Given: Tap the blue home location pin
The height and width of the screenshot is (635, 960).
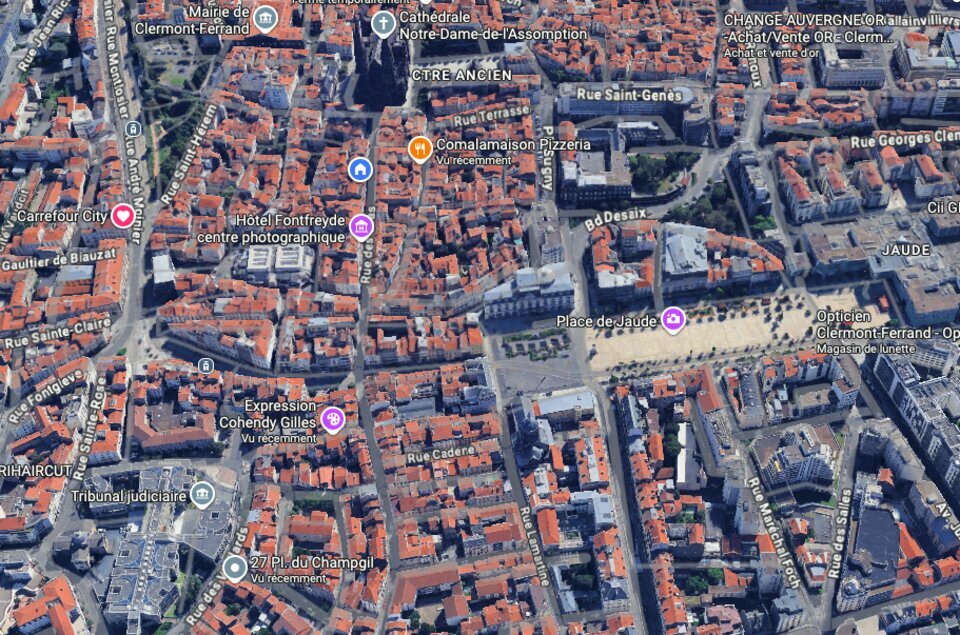Looking at the screenshot, I should 360,169.
